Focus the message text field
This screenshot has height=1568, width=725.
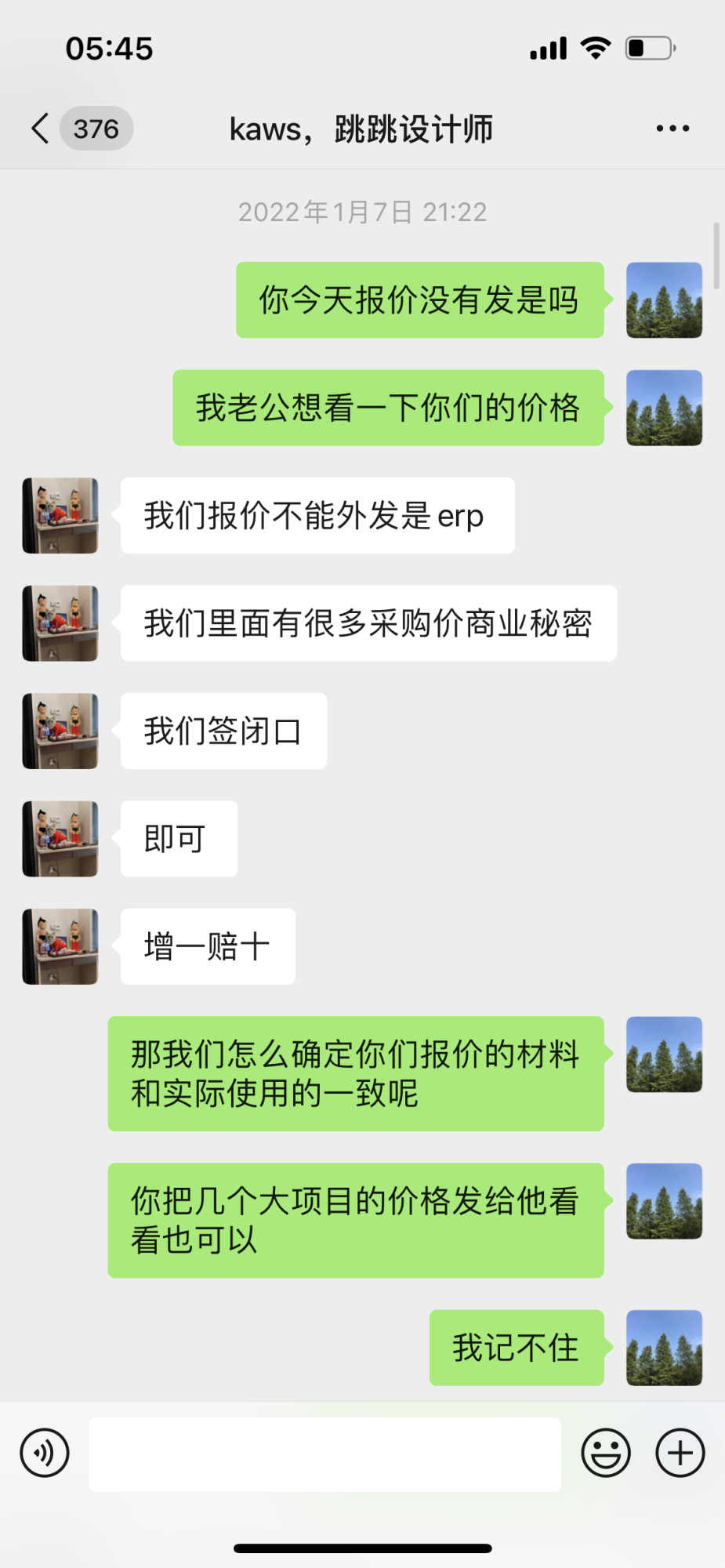(324, 1454)
